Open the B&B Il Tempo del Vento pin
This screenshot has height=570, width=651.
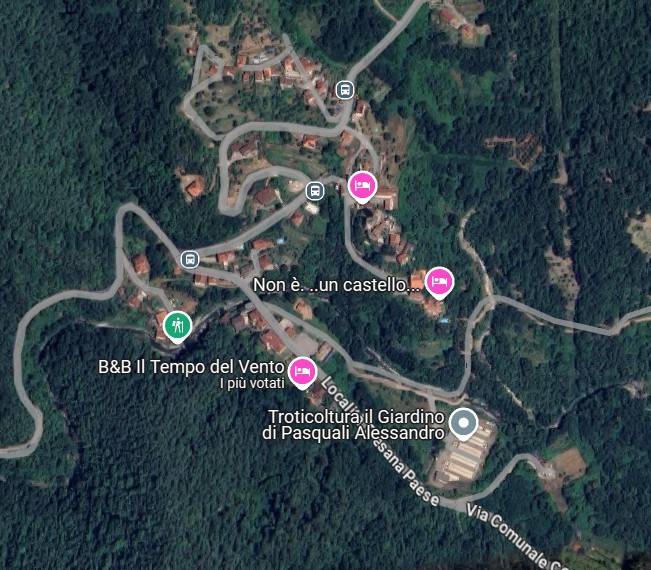coord(303,372)
